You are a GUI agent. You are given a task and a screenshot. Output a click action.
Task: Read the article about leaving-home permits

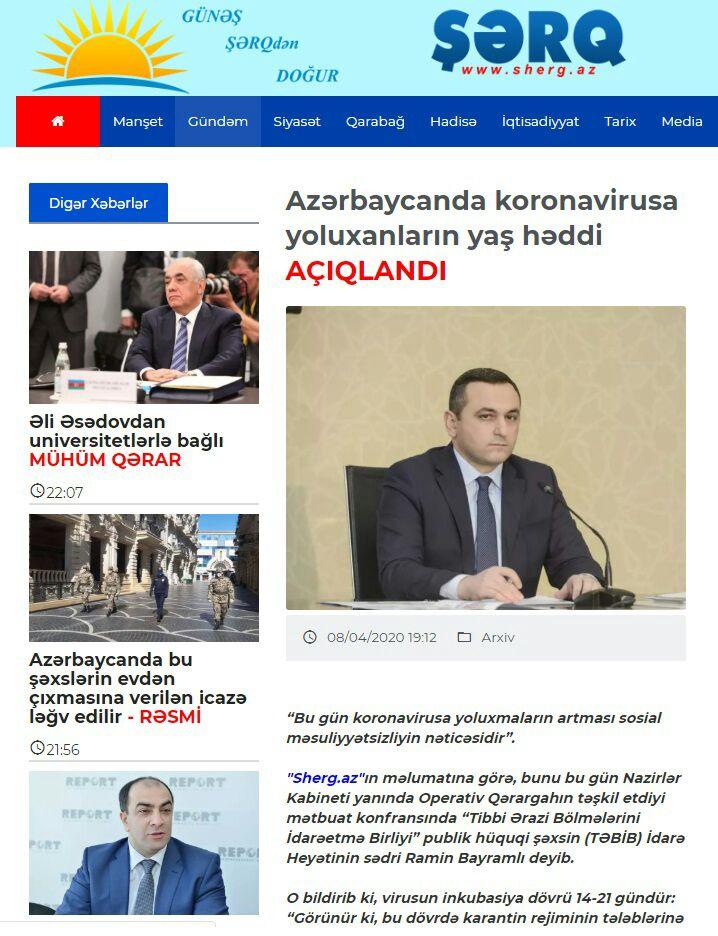[137, 688]
